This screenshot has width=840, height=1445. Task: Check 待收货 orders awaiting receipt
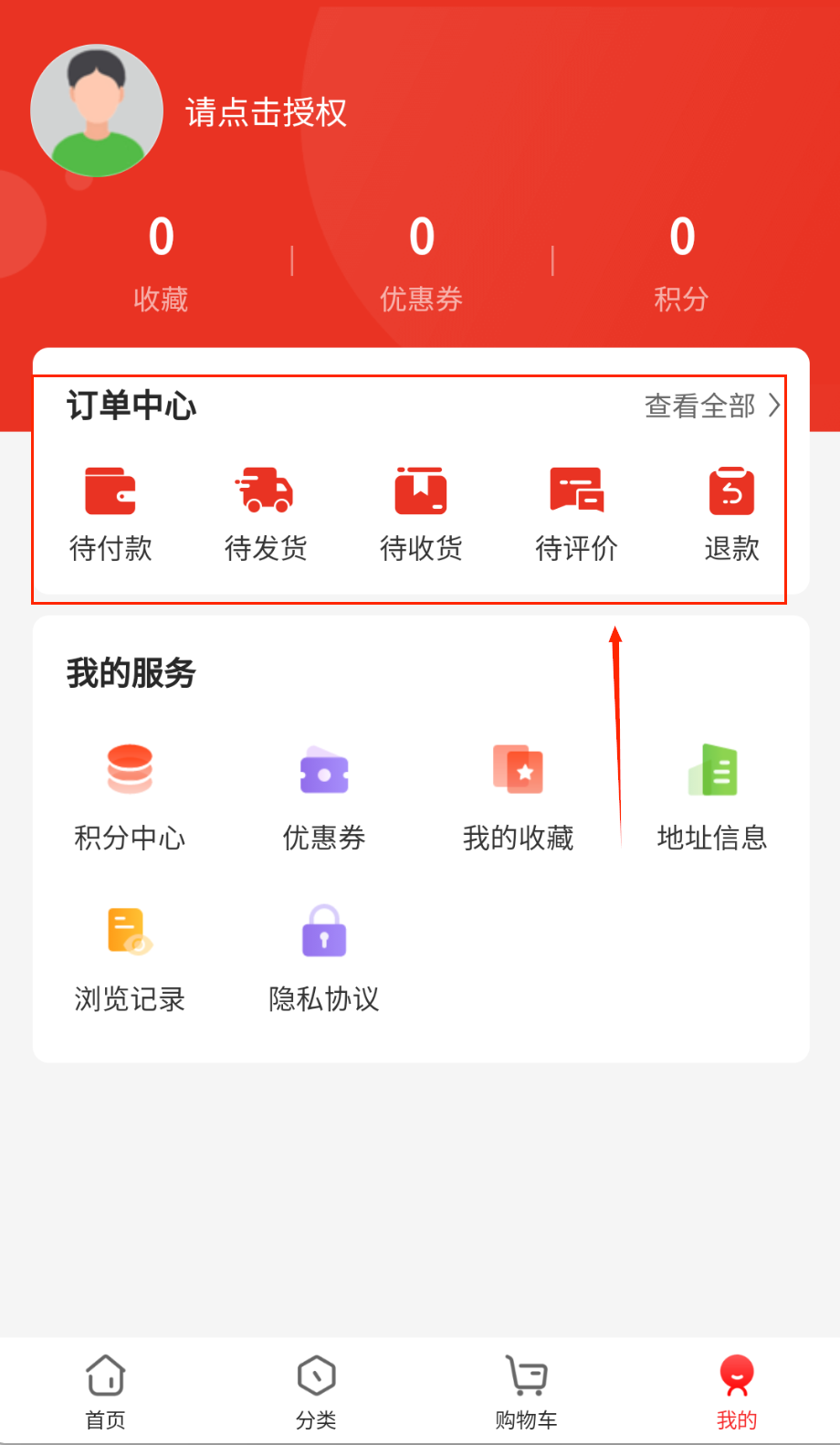(421, 513)
